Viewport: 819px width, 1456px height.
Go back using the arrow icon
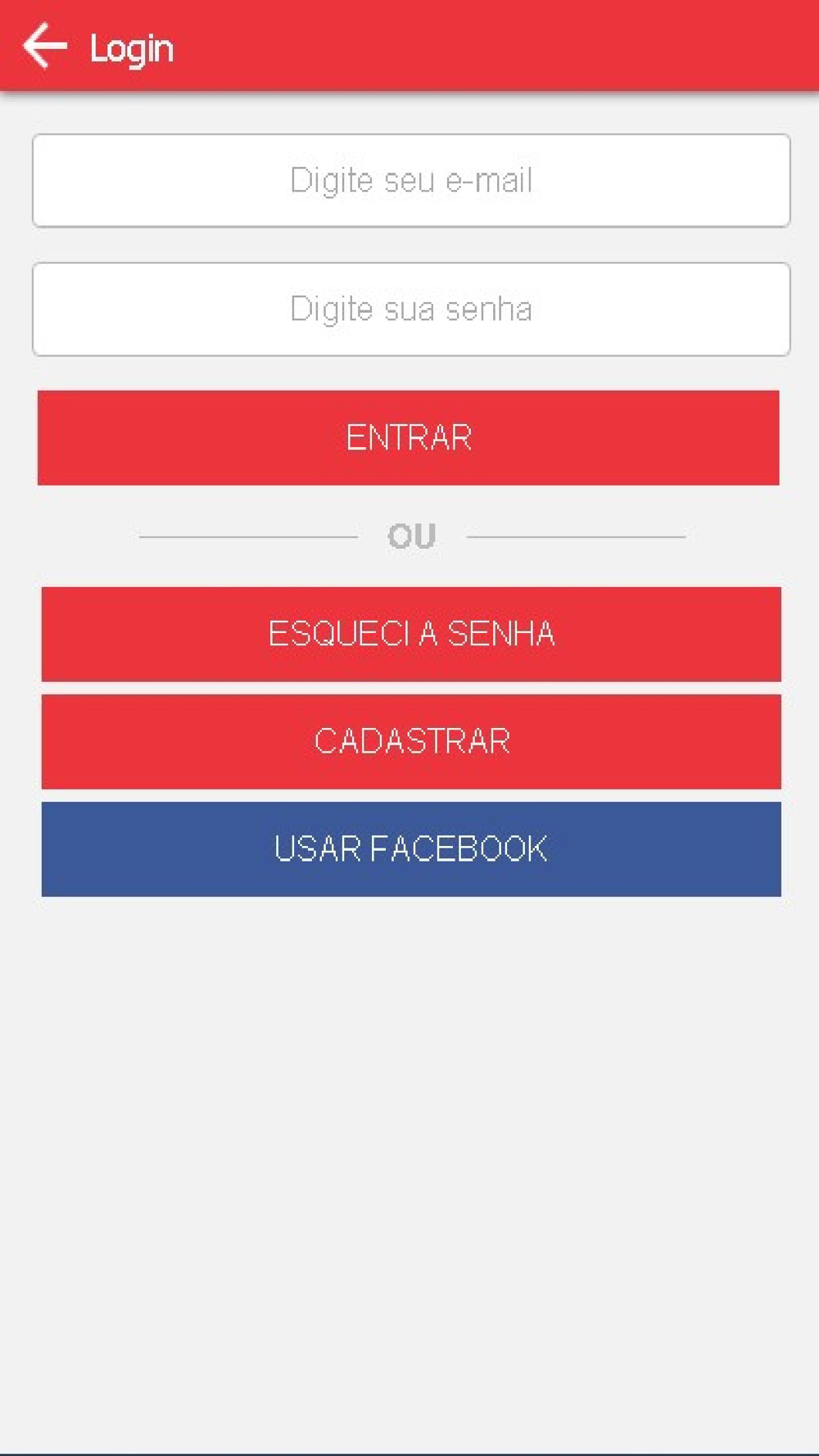(45, 46)
